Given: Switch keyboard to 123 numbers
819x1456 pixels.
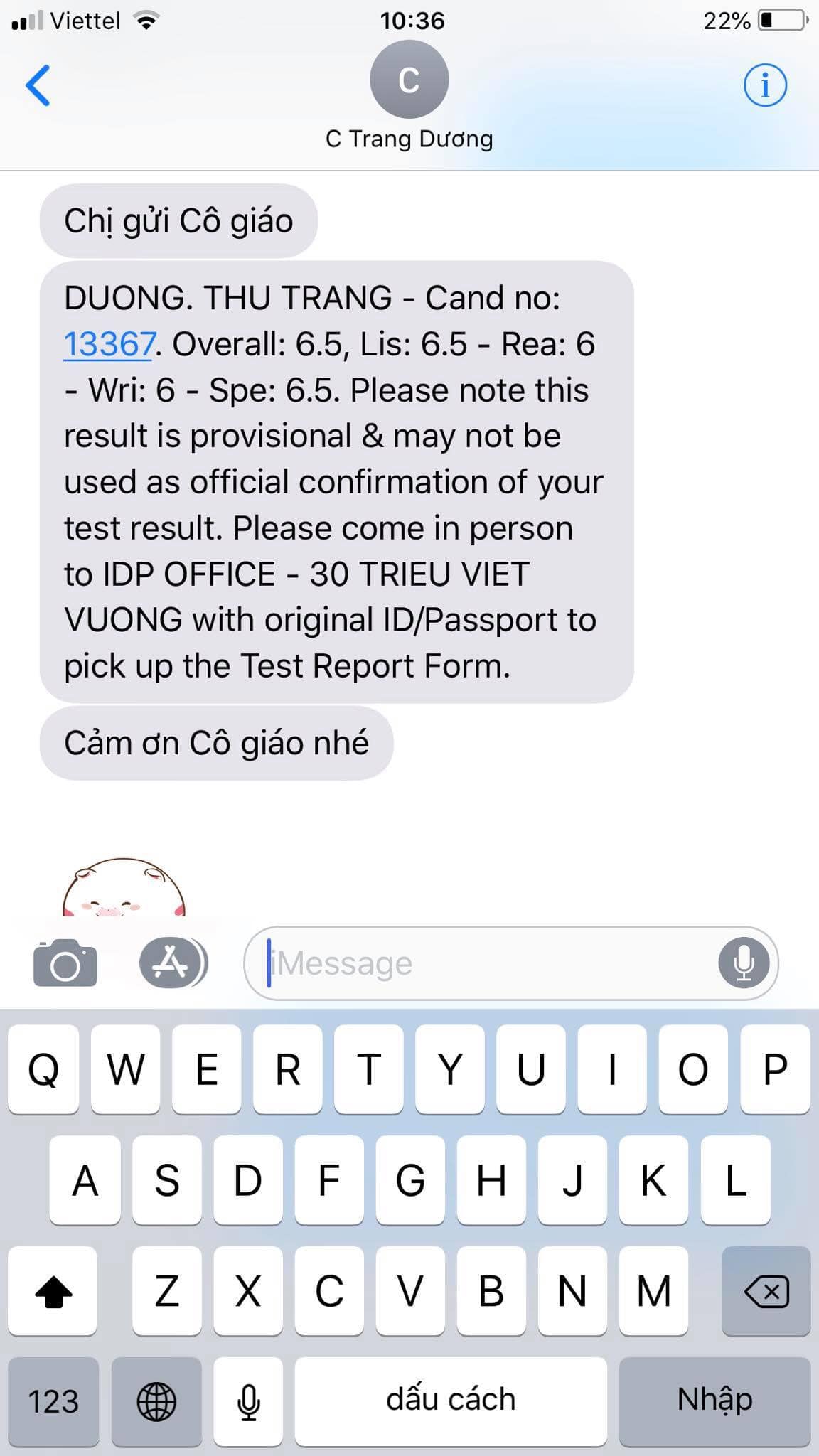Looking at the screenshot, I should [x=53, y=1401].
